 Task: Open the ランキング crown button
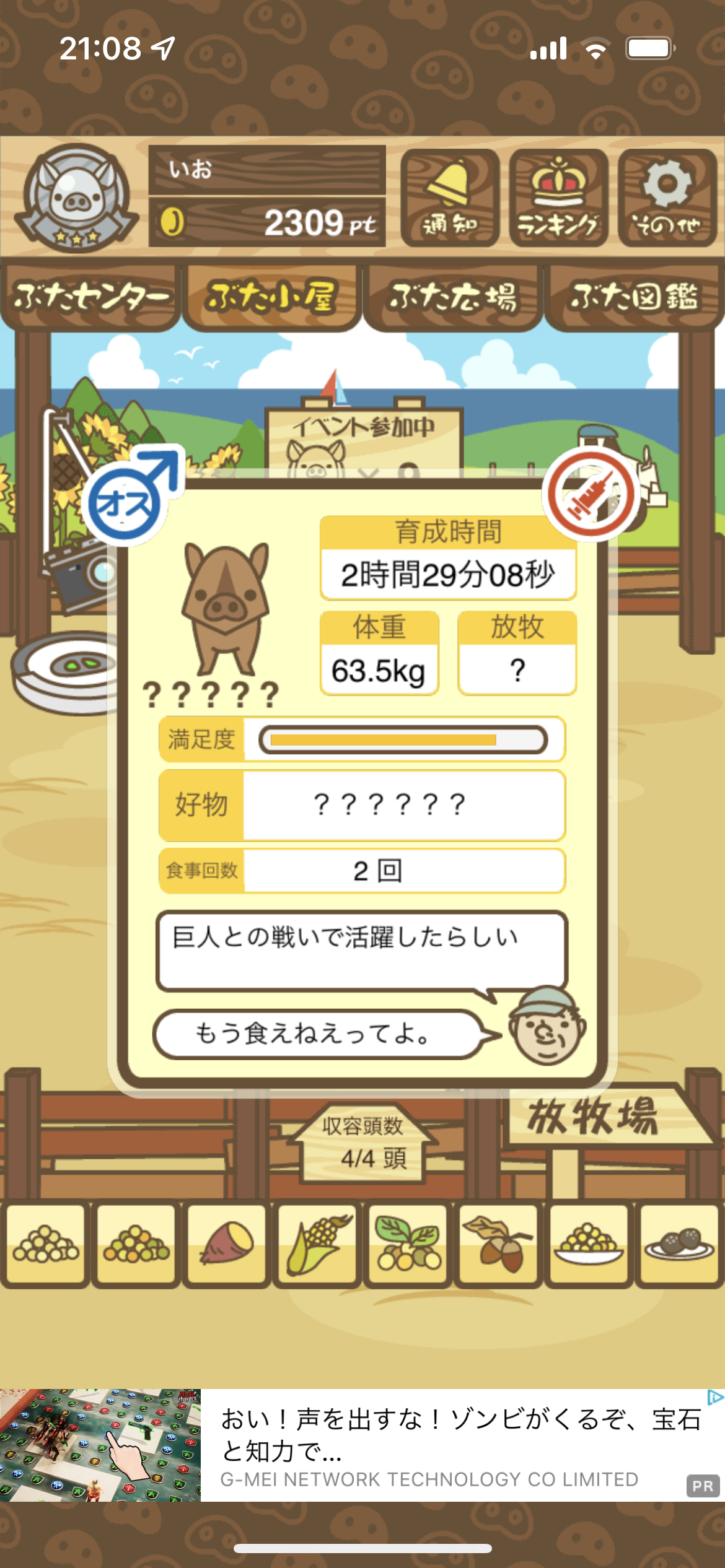pos(558,198)
